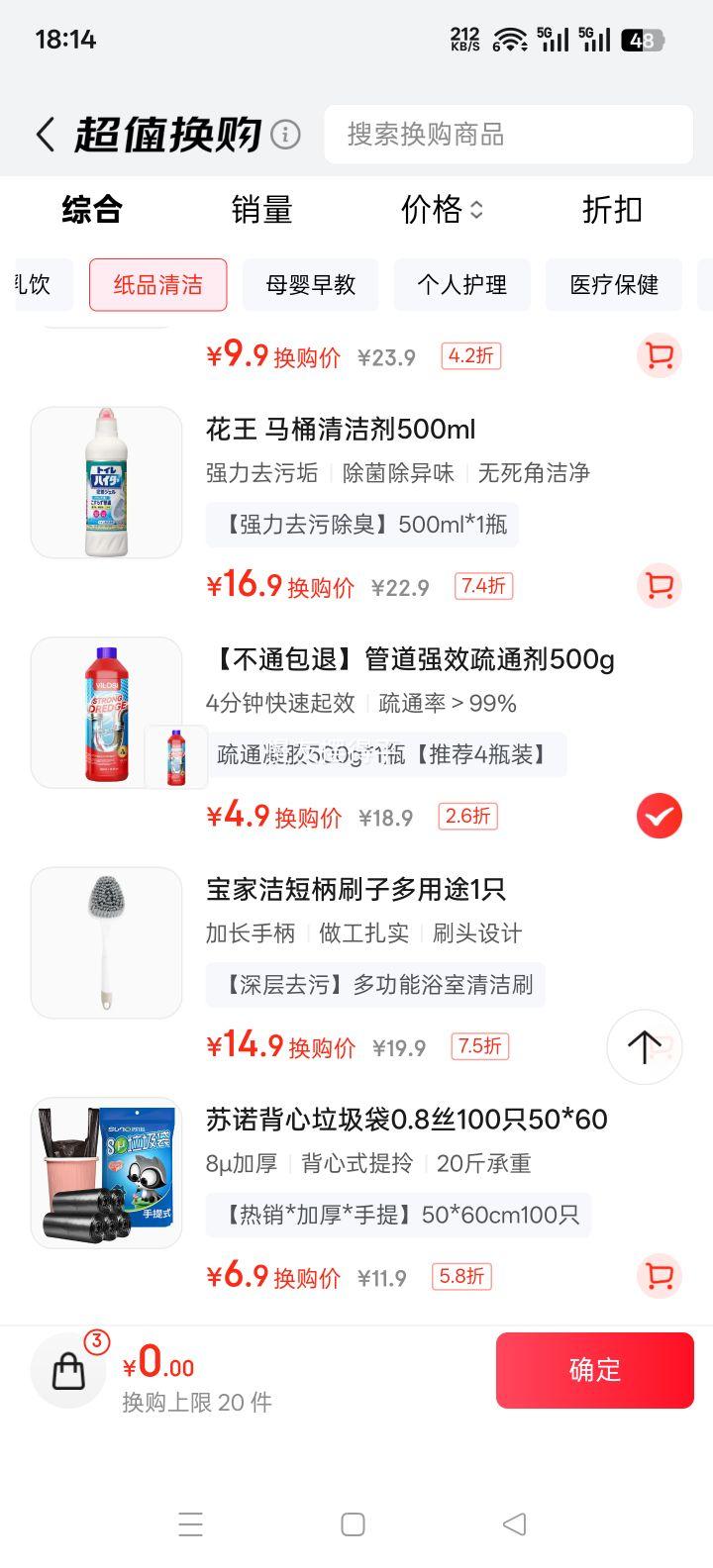Tap the cart icon beside the ¥9.9 item

coord(660,356)
